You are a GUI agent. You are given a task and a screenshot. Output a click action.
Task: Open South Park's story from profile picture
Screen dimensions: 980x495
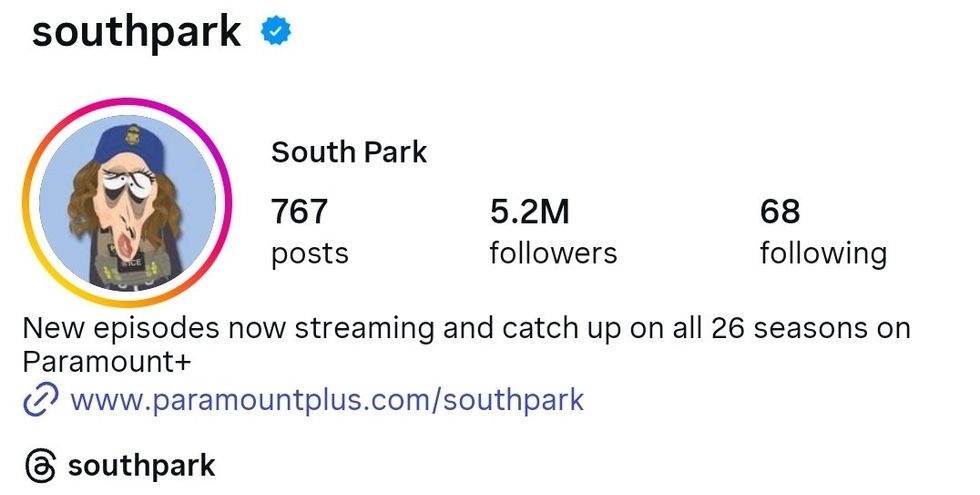(126, 203)
